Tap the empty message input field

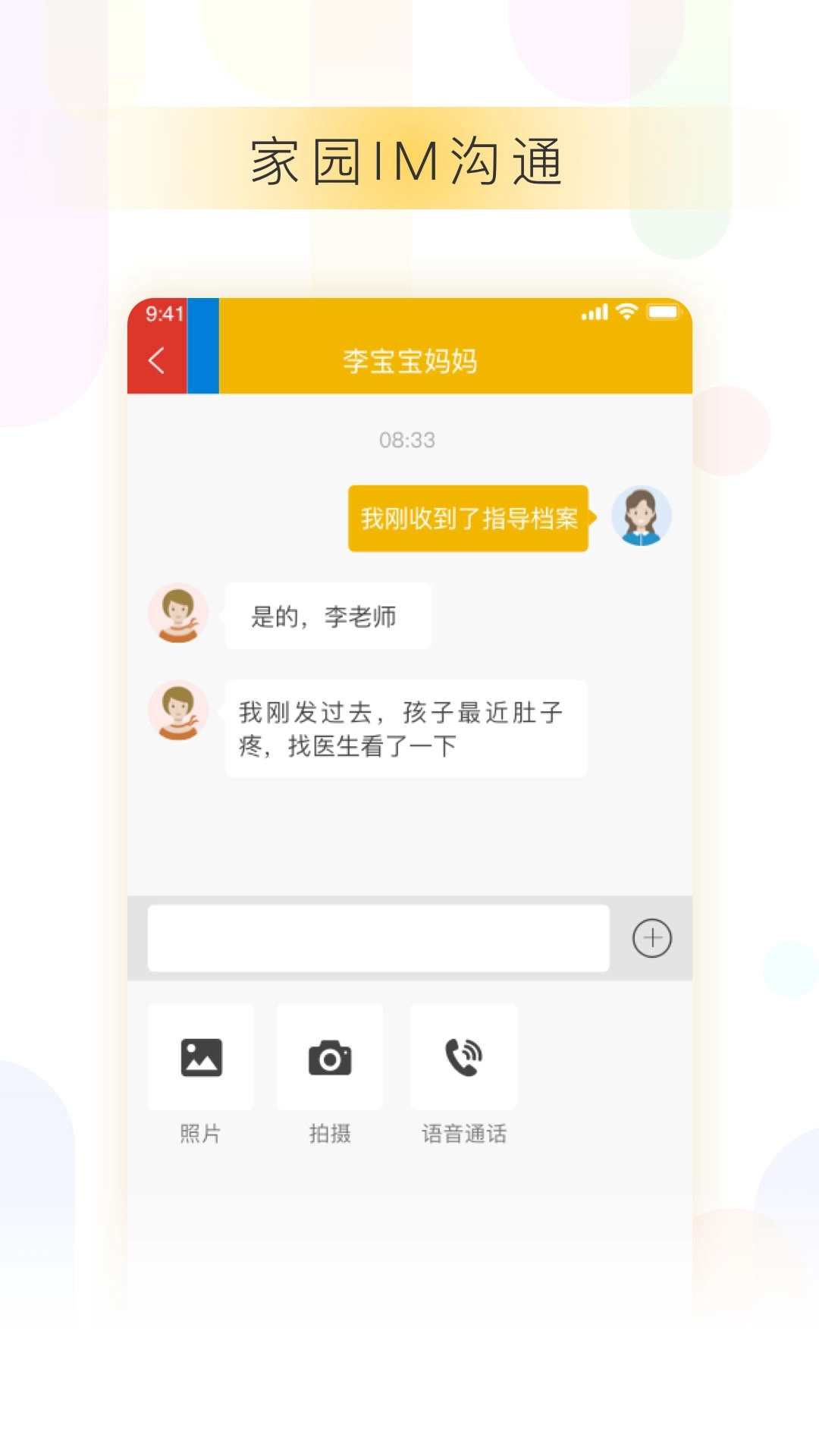379,939
